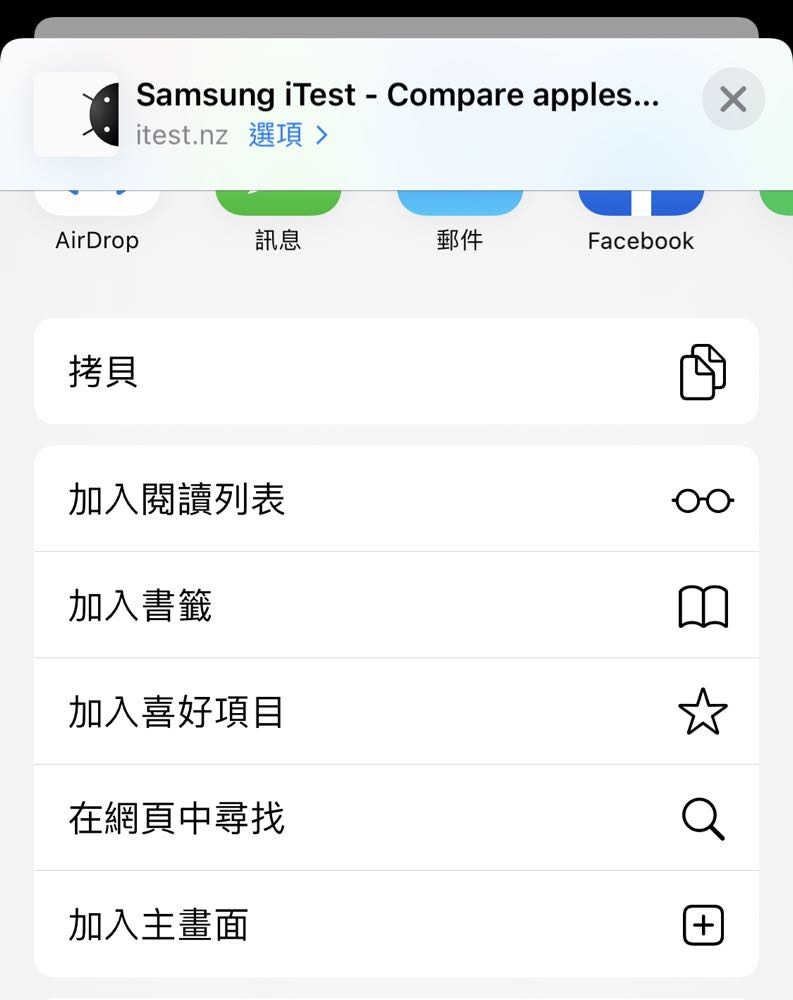Open the 選項 options link

pos(288,135)
